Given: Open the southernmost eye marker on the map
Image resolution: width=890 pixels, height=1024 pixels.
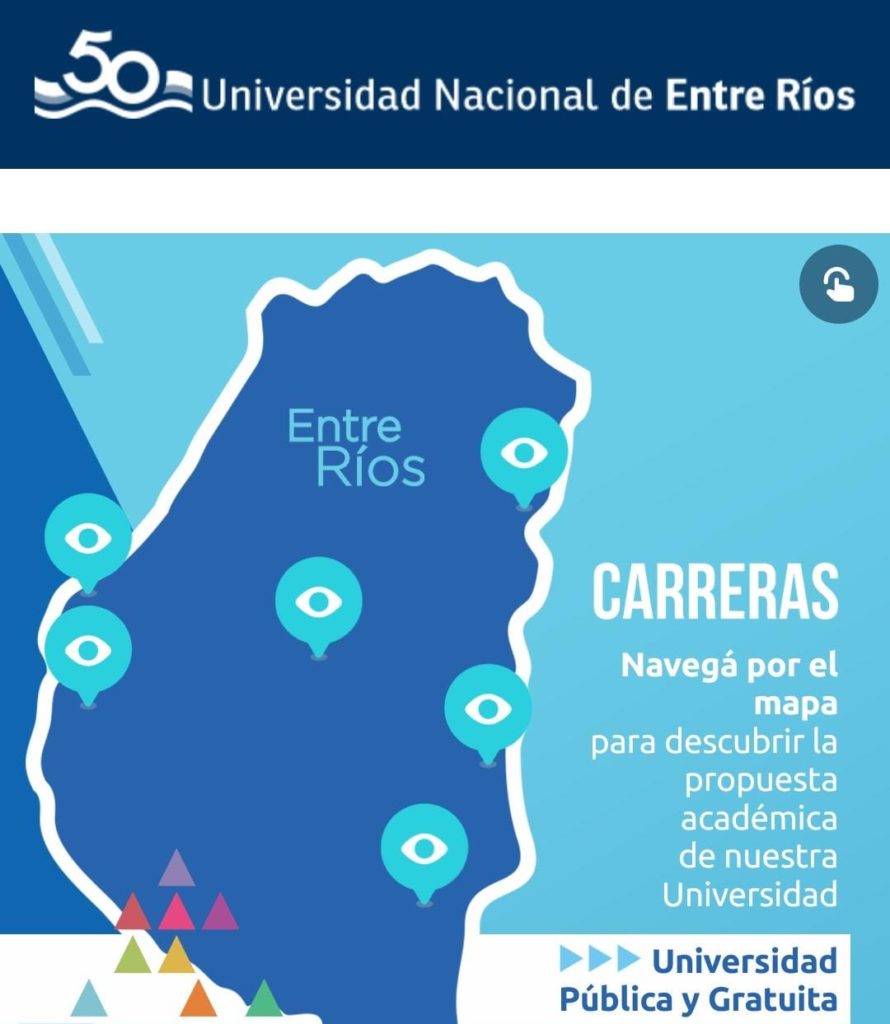Looking at the screenshot, I should 424,848.
